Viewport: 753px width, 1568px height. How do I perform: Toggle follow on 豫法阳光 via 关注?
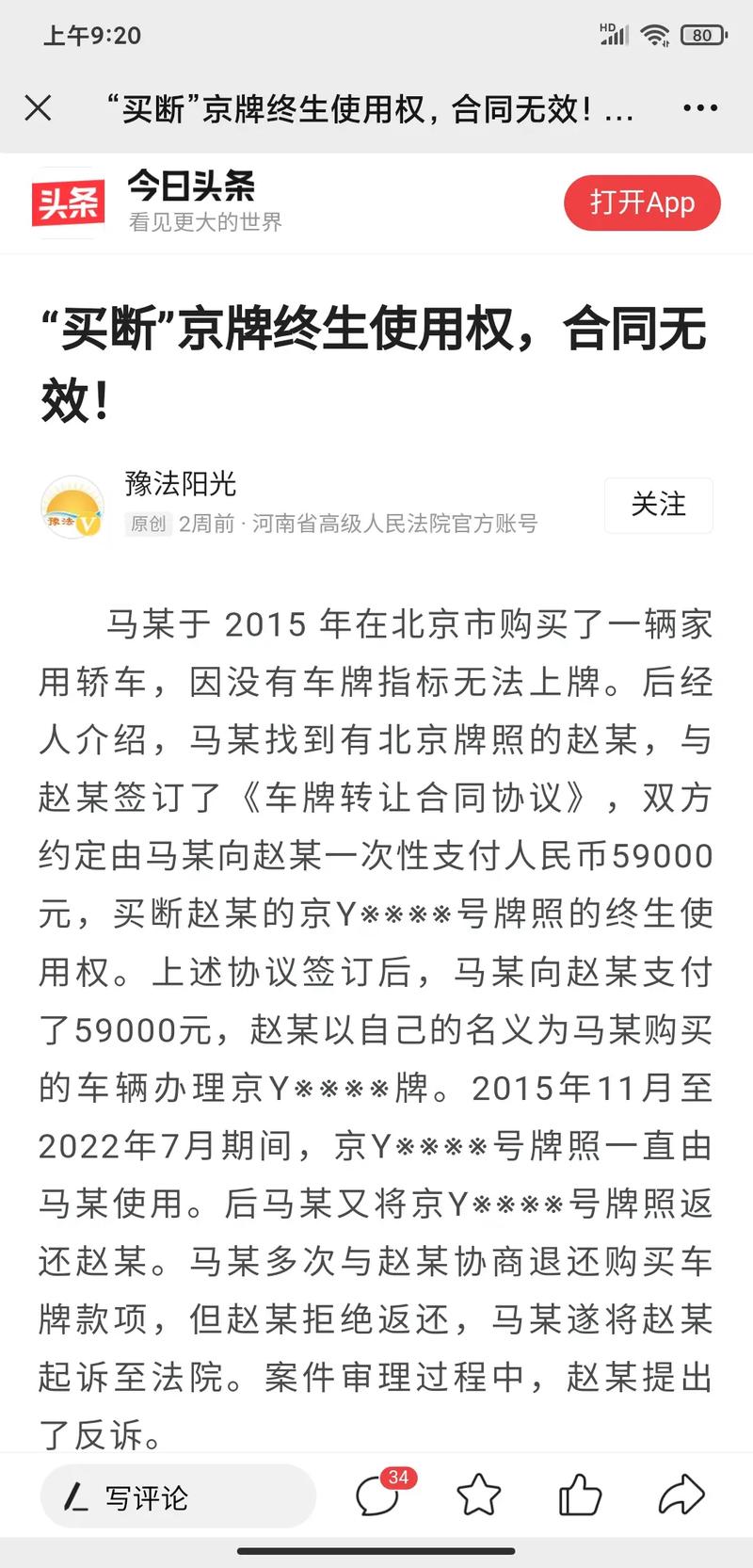coord(659,506)
